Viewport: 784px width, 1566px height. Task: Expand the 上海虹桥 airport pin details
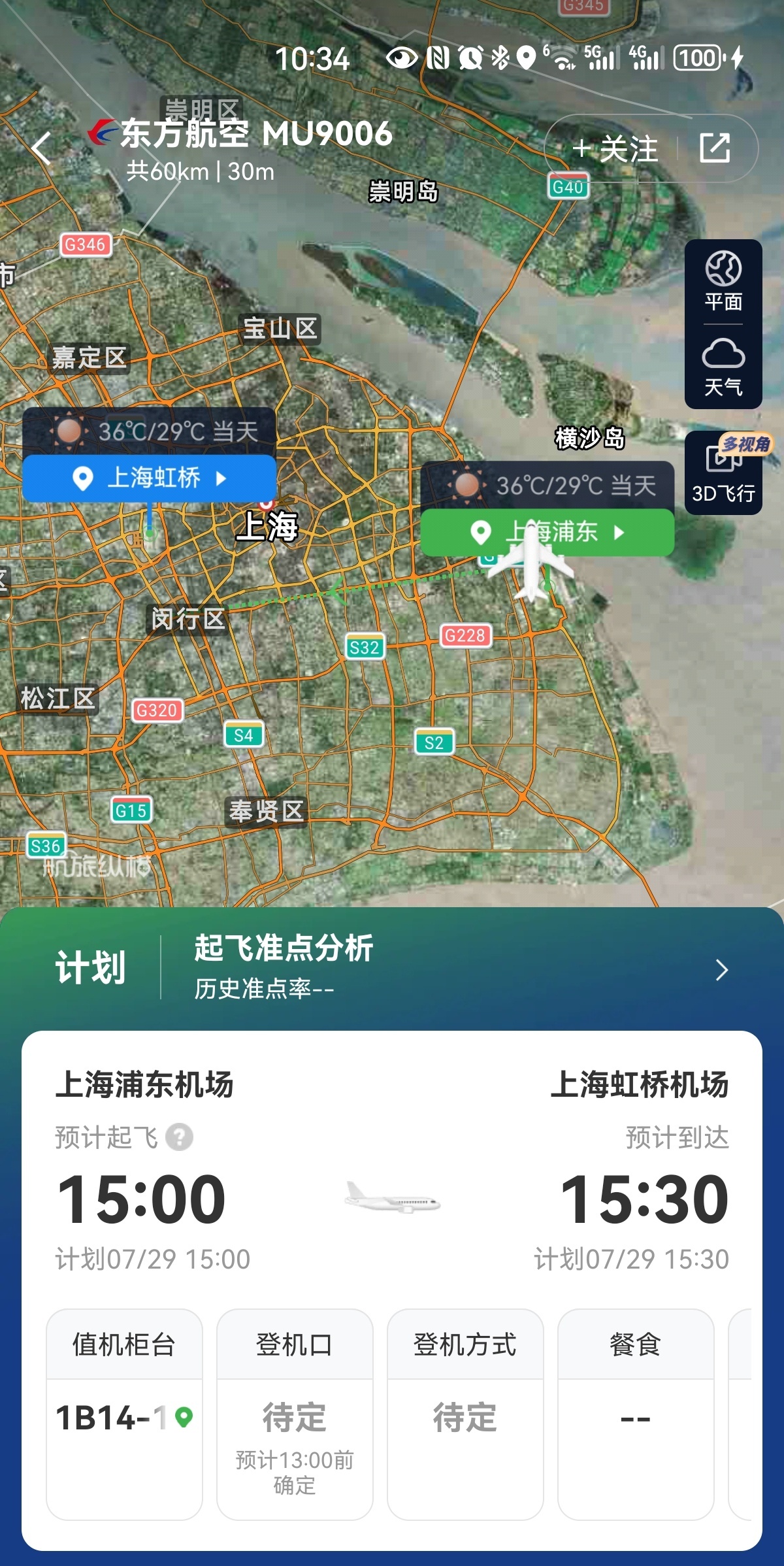pos(149,479)
